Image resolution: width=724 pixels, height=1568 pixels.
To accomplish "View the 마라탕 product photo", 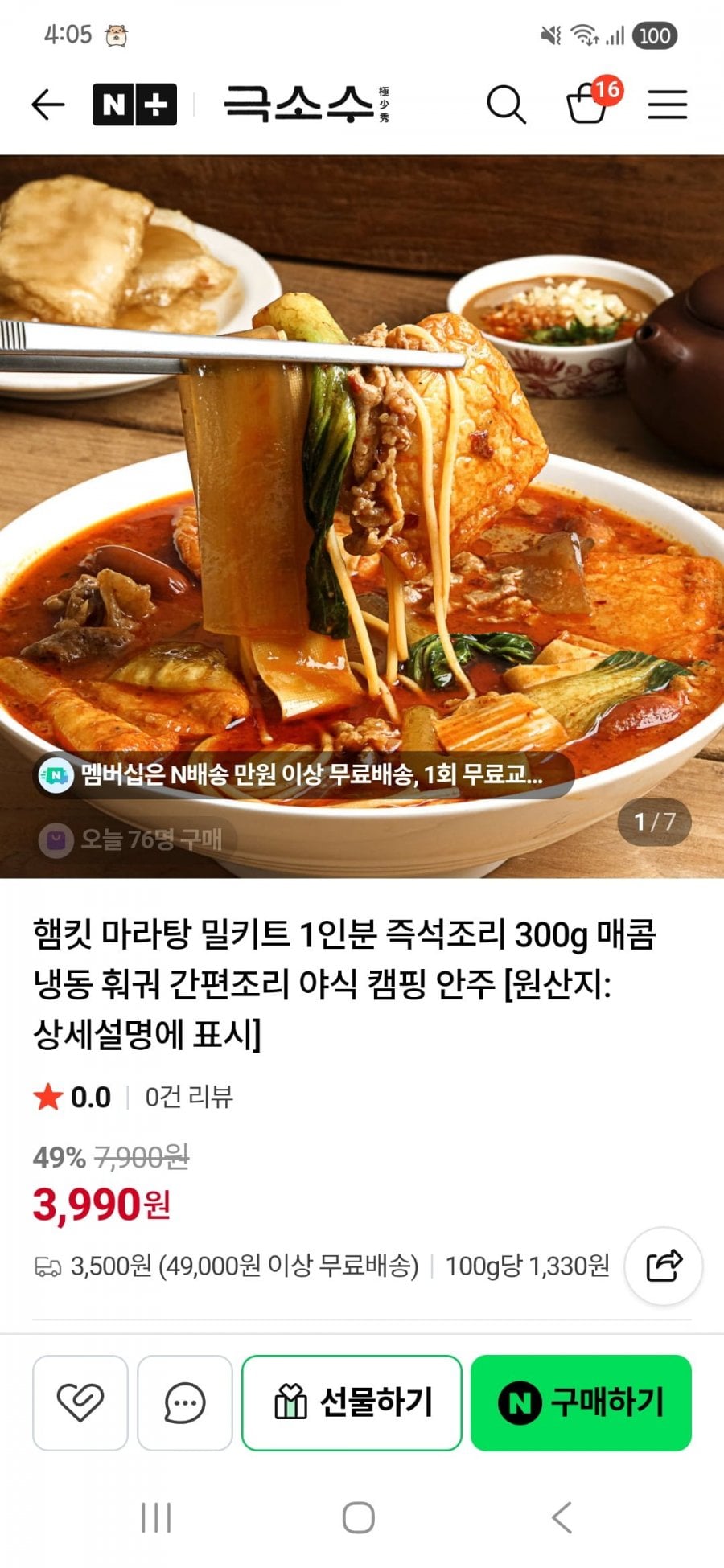I will click(362, 515).
